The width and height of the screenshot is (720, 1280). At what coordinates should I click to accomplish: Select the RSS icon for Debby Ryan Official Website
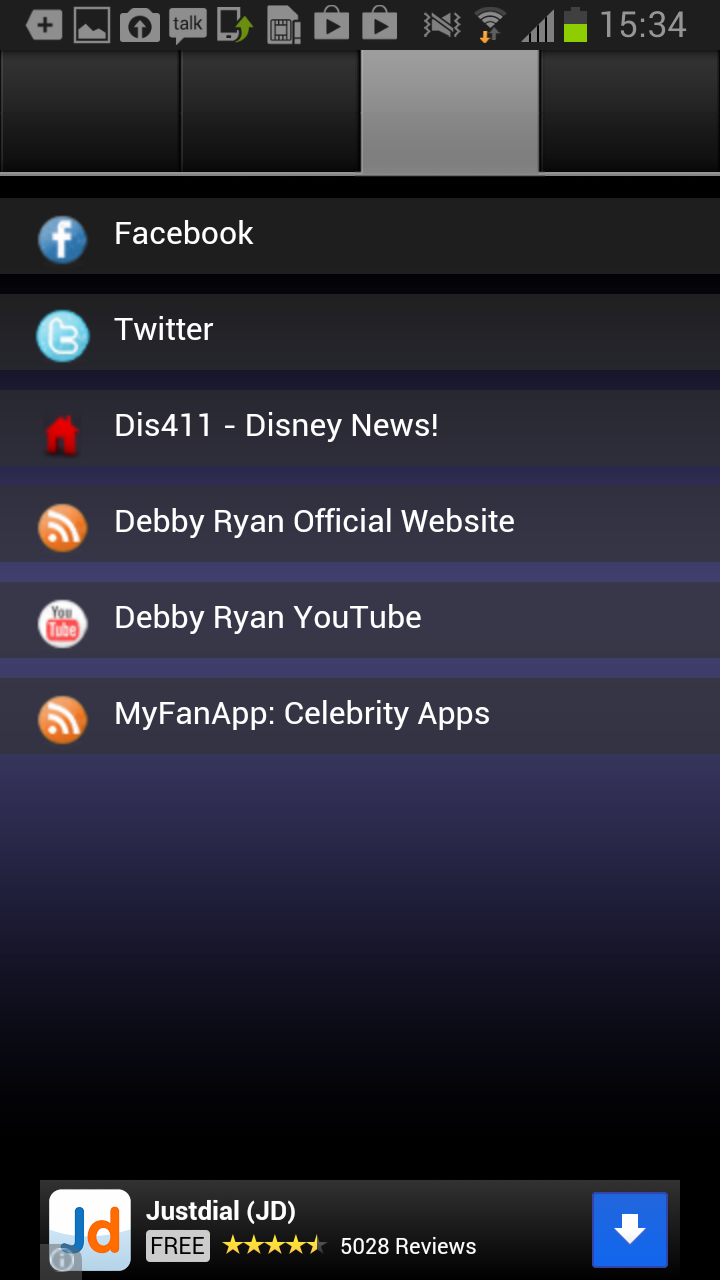click(62, 524)
